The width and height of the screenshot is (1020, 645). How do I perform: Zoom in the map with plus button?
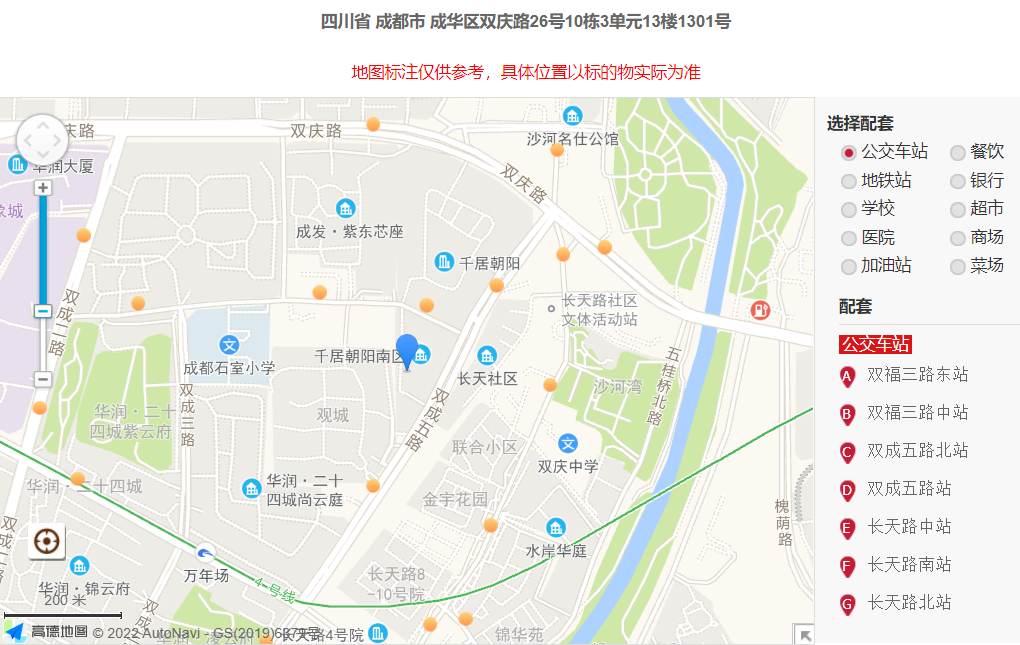(x=43, y=188)
